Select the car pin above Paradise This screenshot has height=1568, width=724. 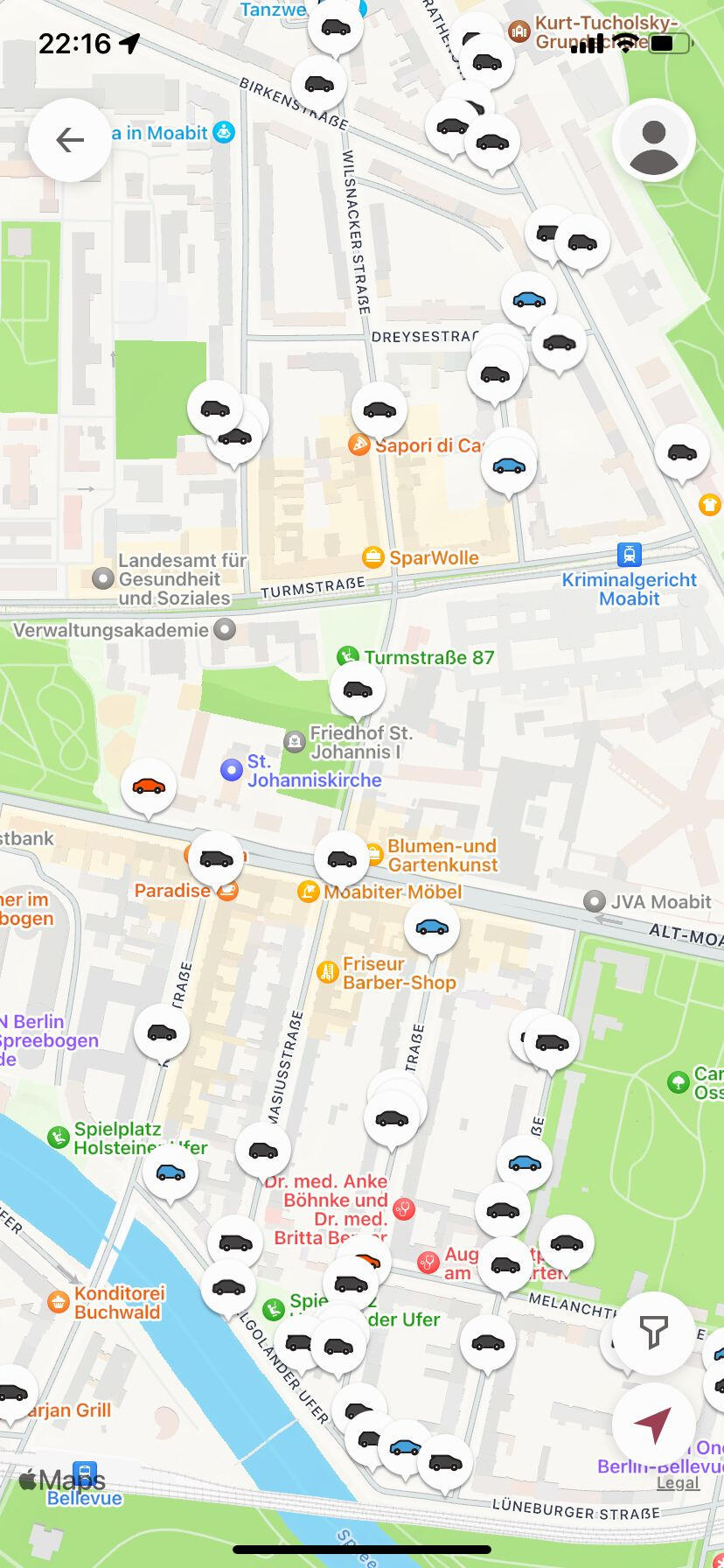[x=216, y=858]
